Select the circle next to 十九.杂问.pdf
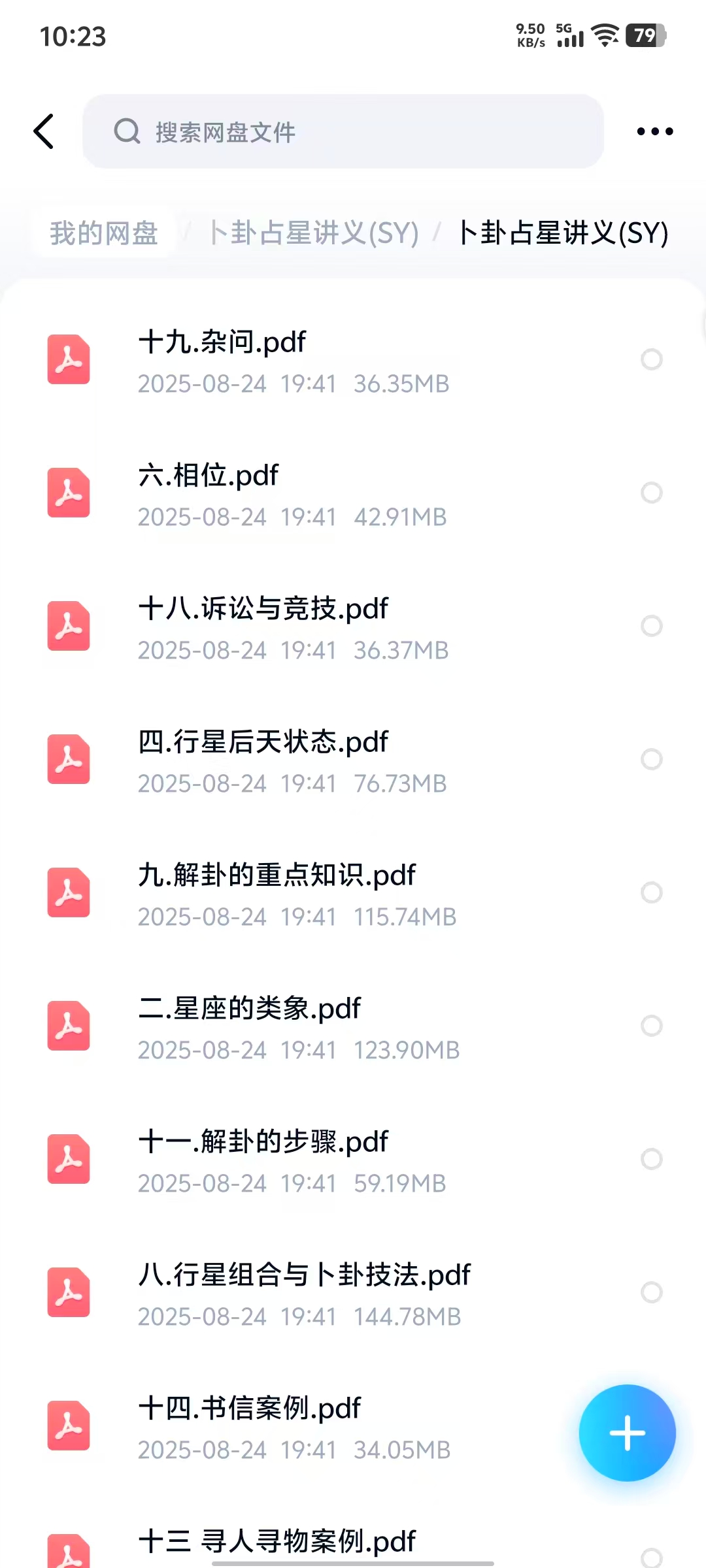 tap(651, 359)
